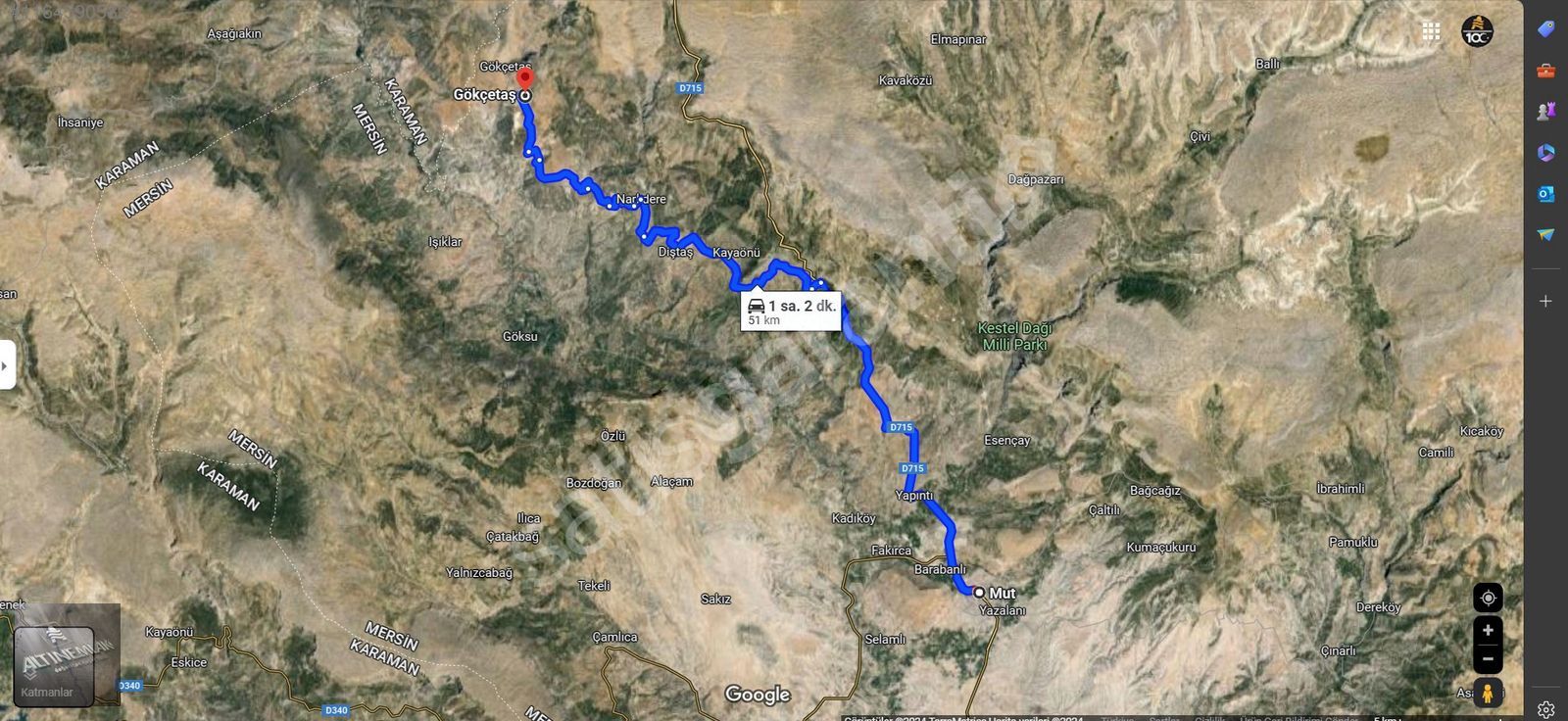Open sidebar settings gear
1568x721 pixels.
click(x=1545, y=709)
